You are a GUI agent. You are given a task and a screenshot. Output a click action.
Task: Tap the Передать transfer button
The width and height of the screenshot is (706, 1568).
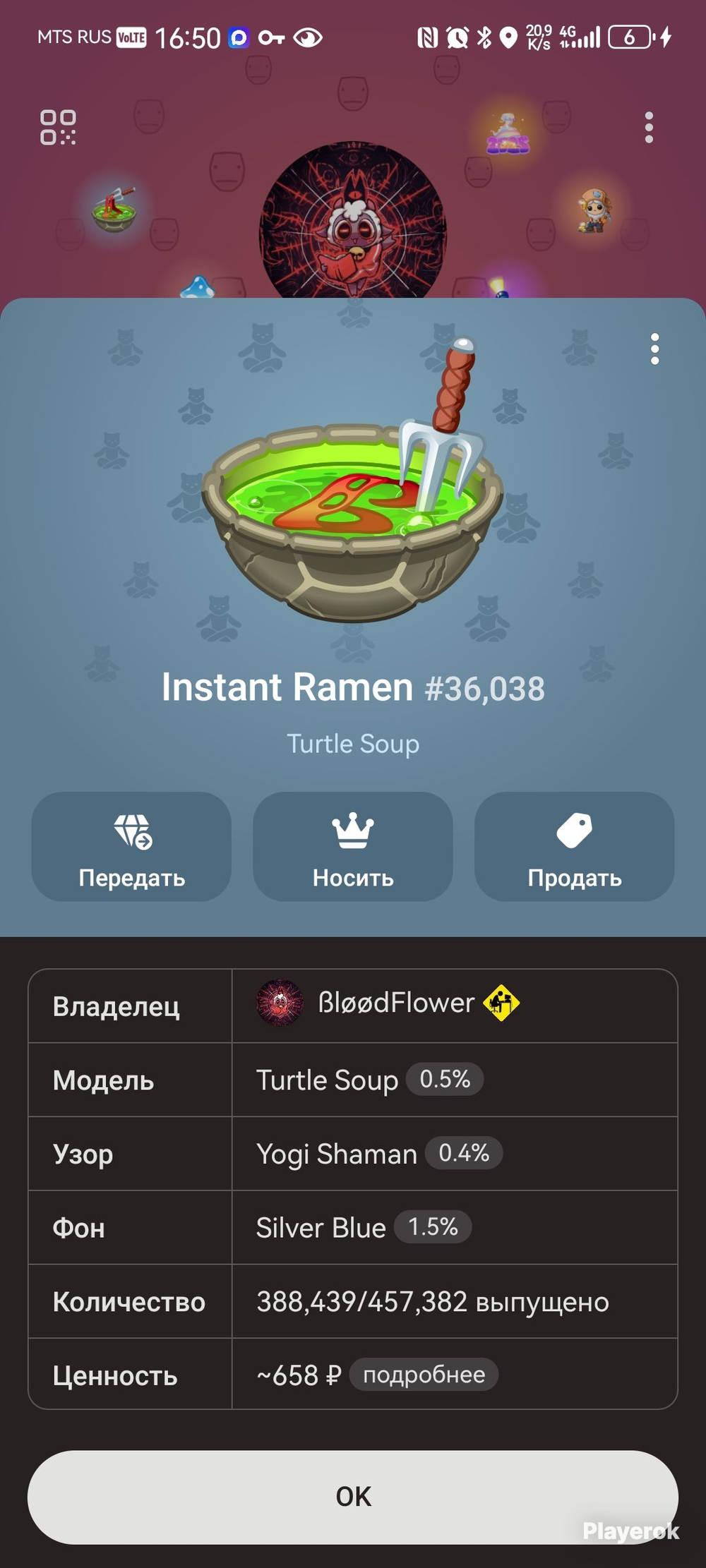pos(131,846)
